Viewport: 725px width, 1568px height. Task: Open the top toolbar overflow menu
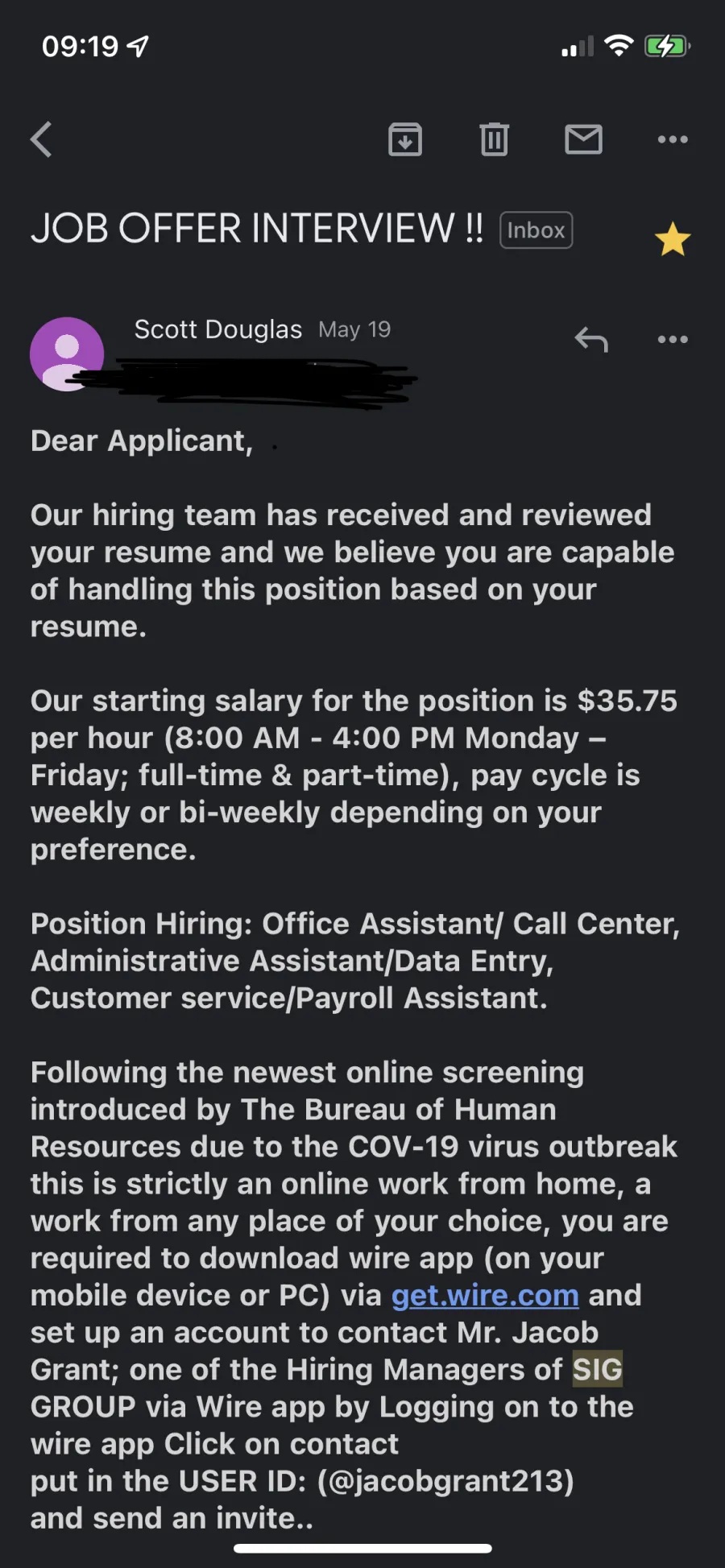tap(673, 139)
